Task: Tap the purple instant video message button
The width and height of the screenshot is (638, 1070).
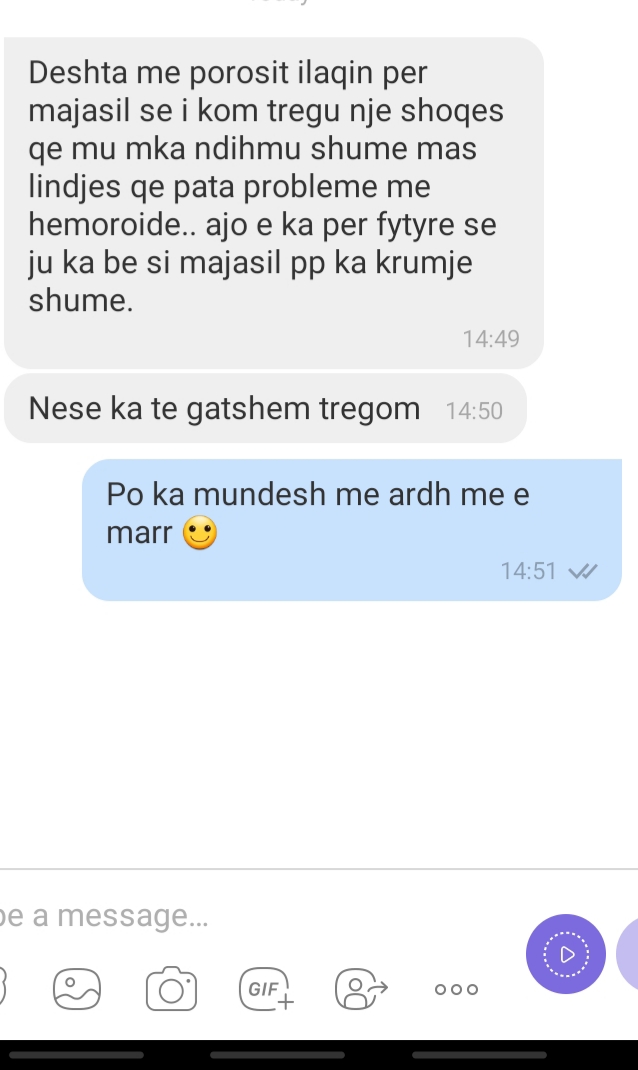Action: 566,954
